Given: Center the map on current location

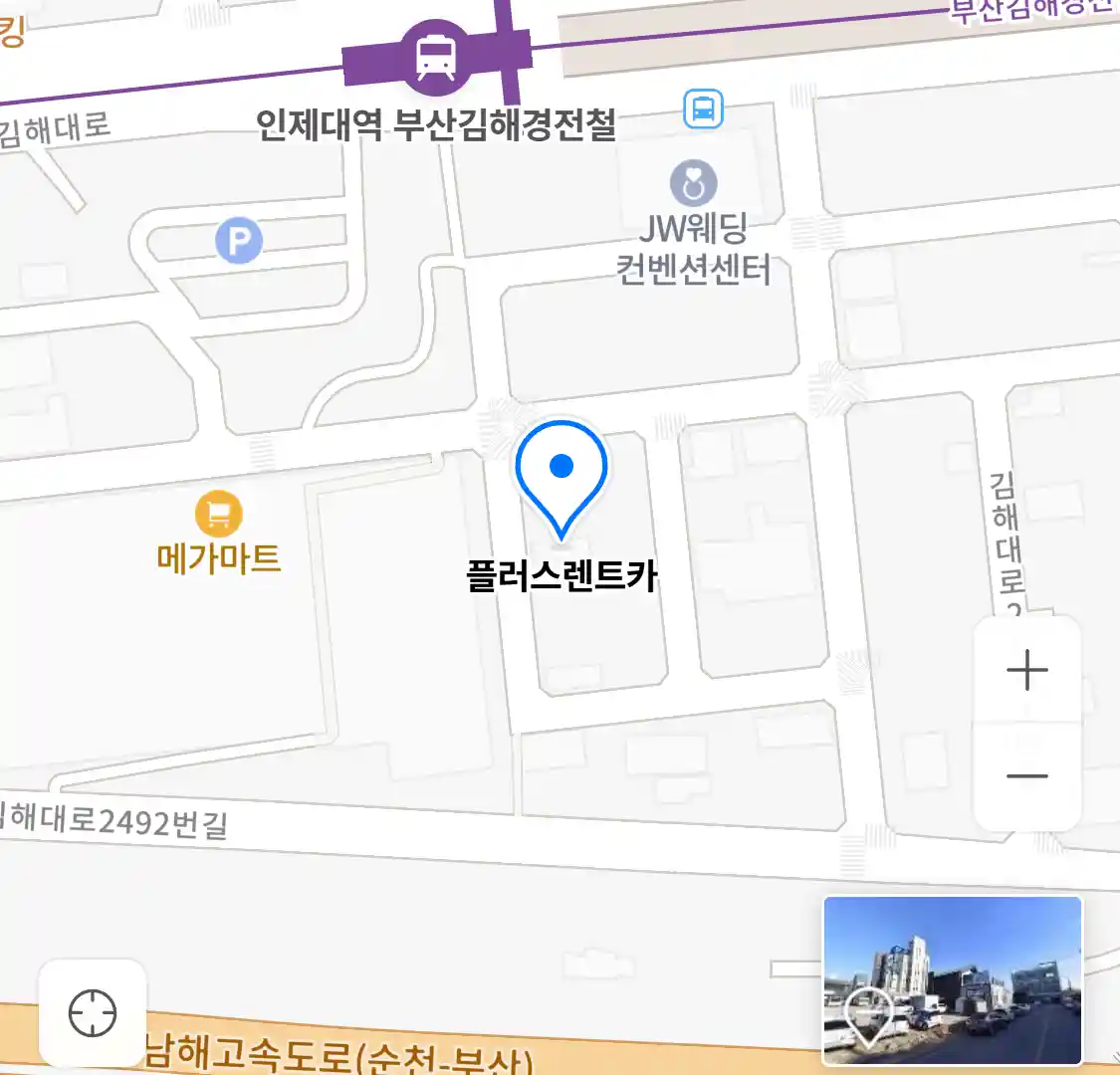Looking at the screenshot, I should (x=93, y=1013).
